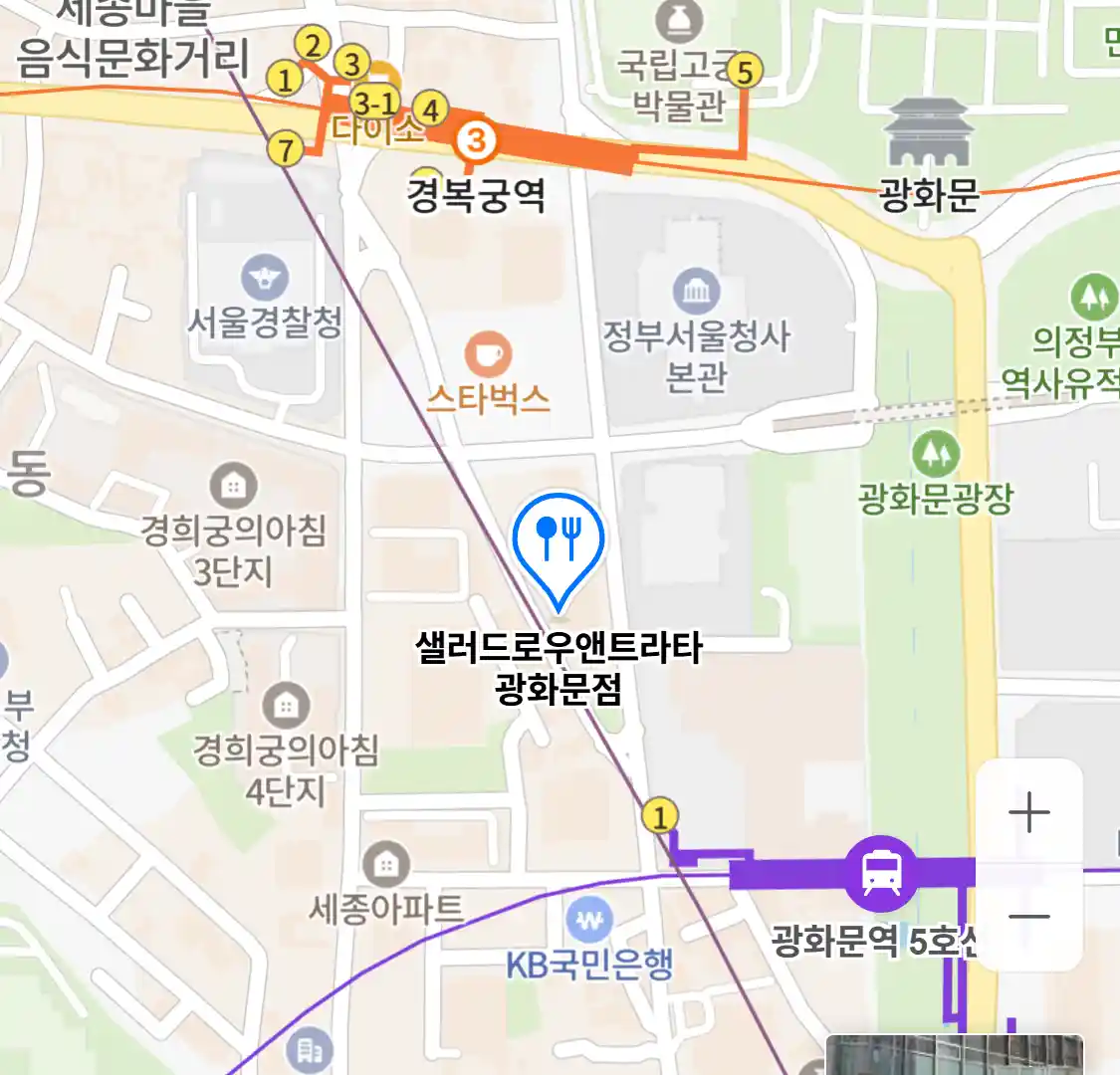Screen dimensions: 1120x1075
Task: Open the 스타벅스 cafe marker
Action: [488, 354]
